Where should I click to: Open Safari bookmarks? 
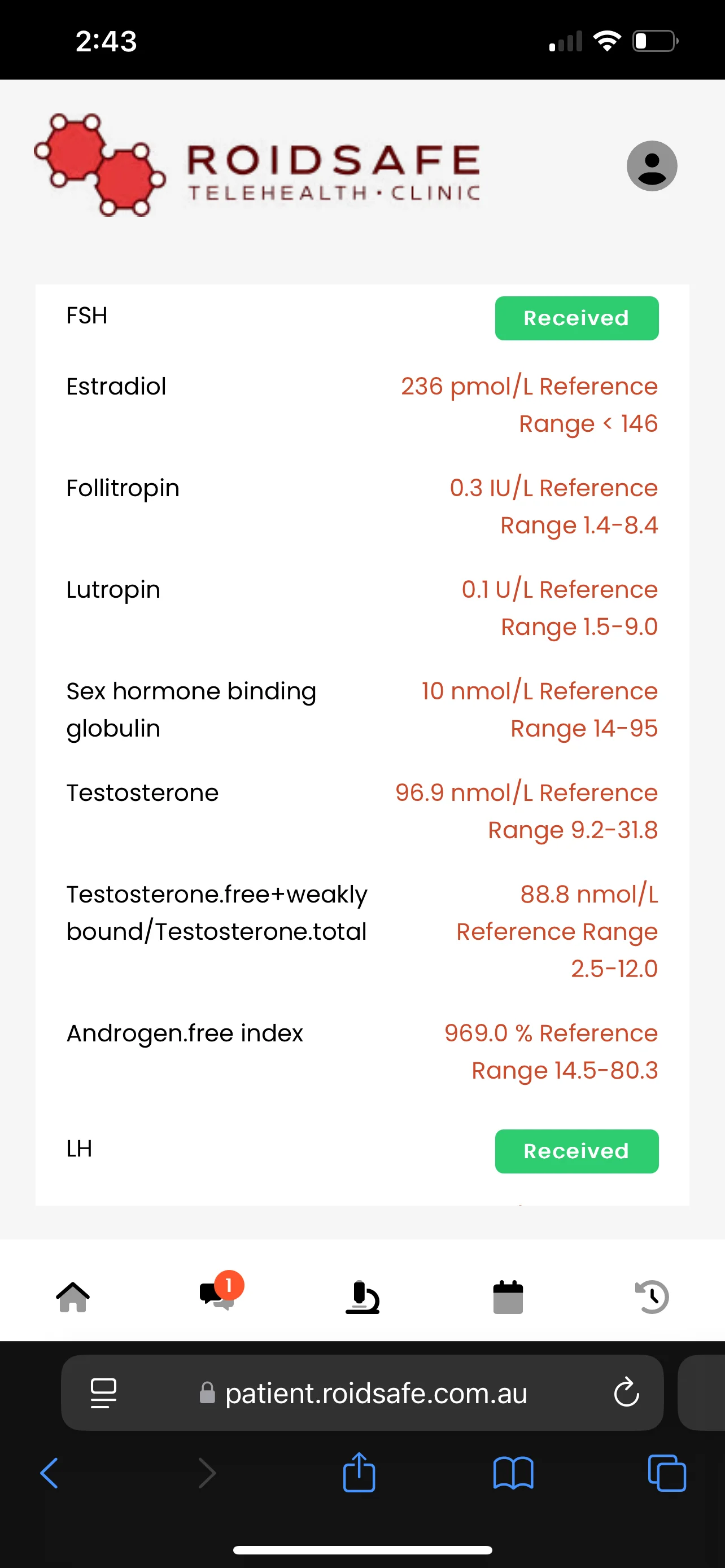click(513, 1473)
